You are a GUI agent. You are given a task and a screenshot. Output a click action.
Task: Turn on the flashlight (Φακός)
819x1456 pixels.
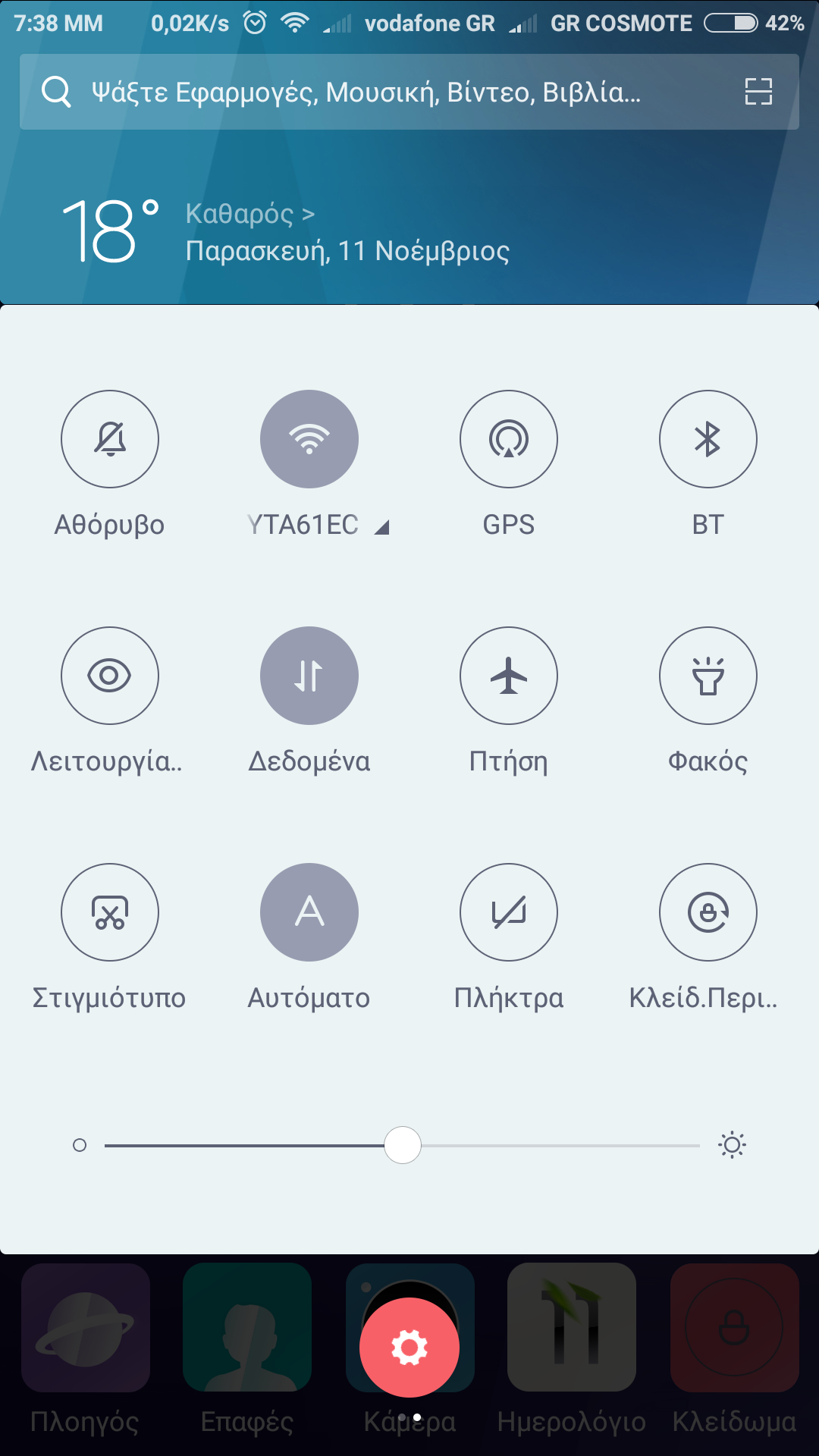pyautogui.click(x=708, y=676)
